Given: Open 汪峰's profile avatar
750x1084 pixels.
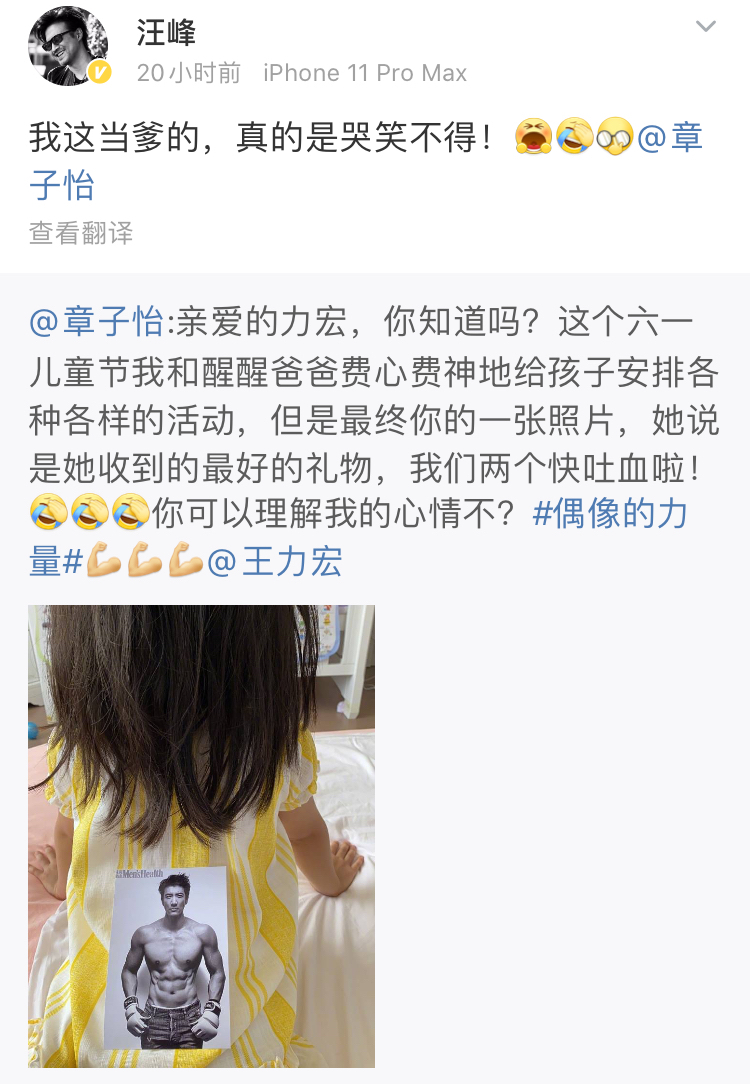Looking at the screenshot, I should coord(68,46).
